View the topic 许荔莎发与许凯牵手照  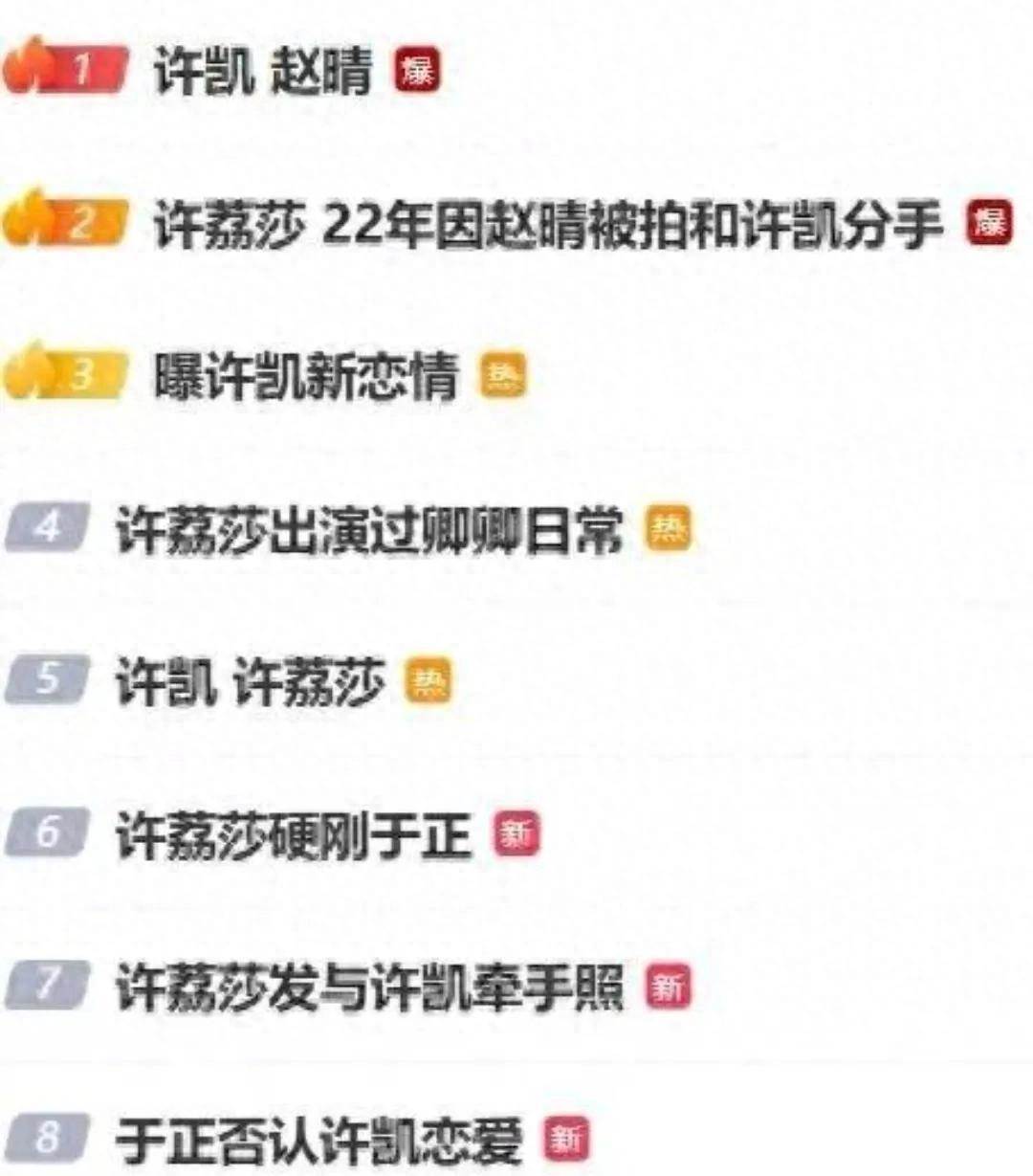pos(368,987)
